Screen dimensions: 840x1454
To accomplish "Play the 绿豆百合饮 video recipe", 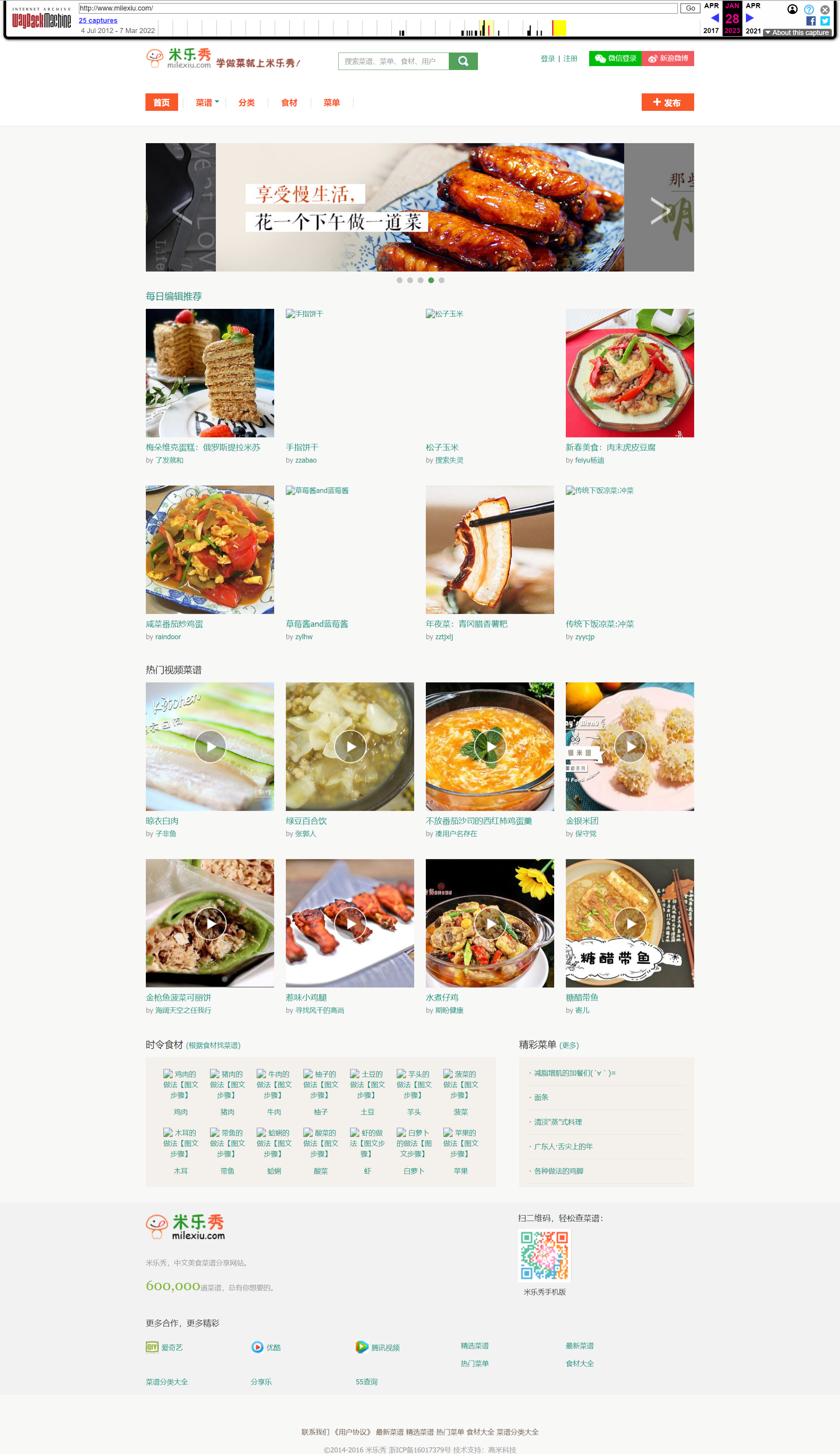I will pyautogui.click(x=350, y=746).
